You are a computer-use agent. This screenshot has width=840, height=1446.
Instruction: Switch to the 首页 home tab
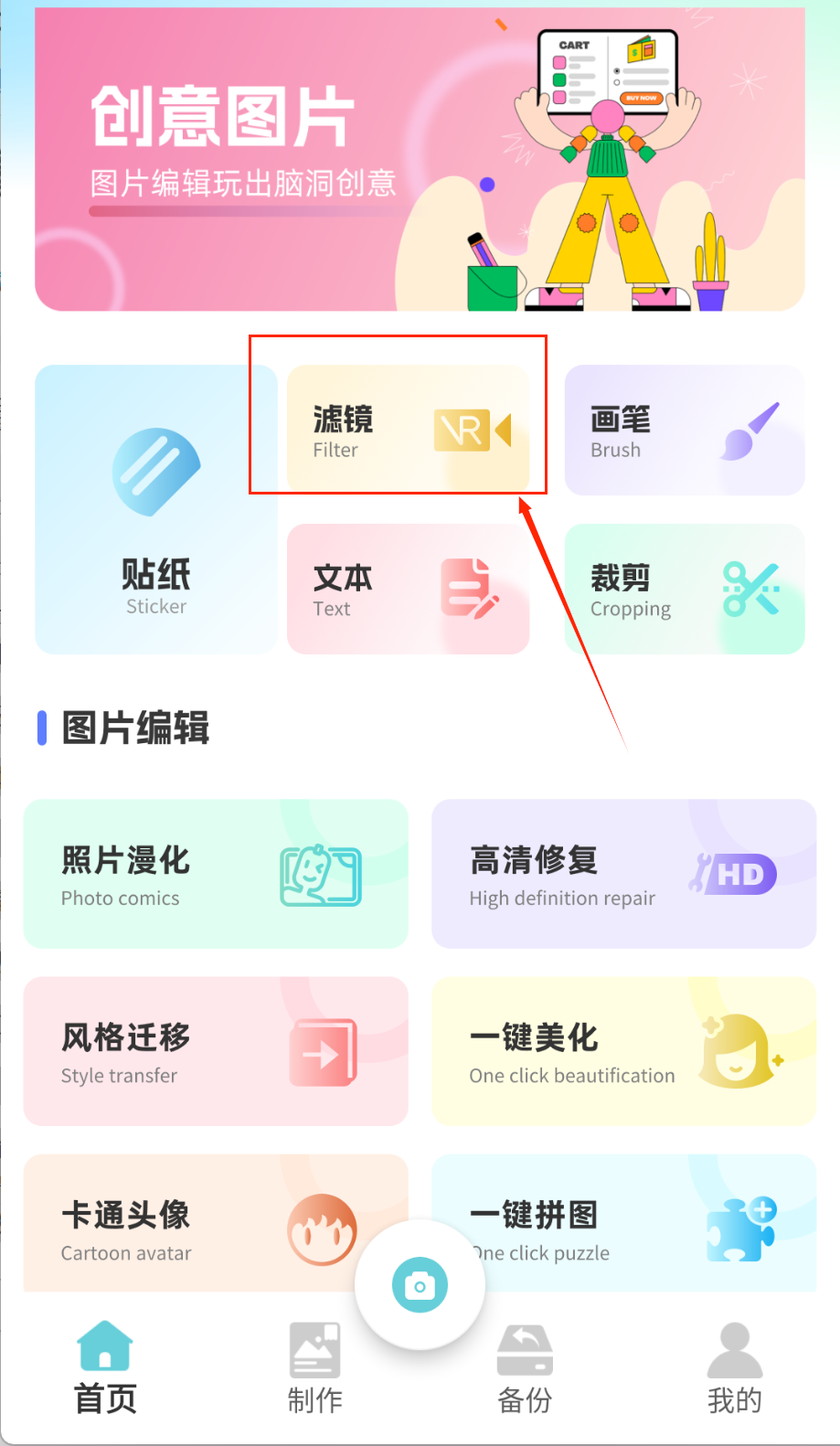click(x=105, y=1367)
